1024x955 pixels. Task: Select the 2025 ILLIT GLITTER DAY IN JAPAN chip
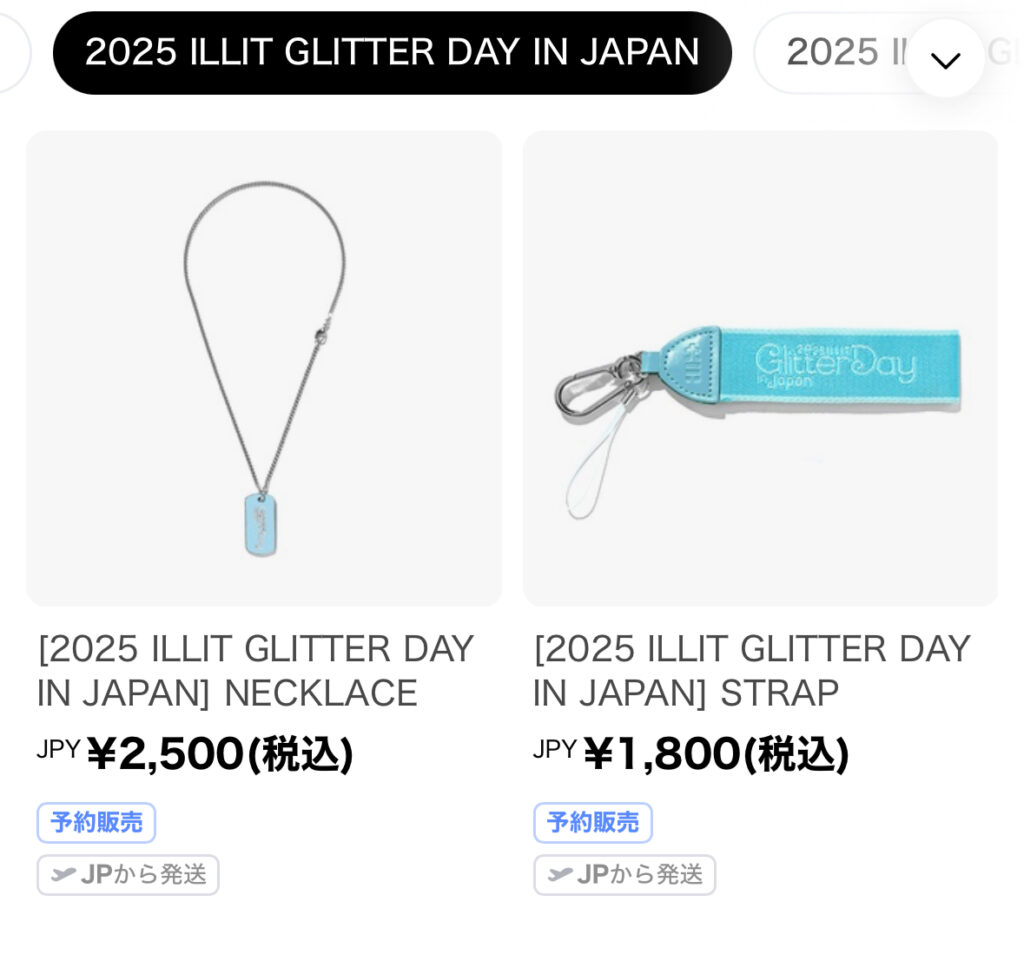(x=392, y=53)
